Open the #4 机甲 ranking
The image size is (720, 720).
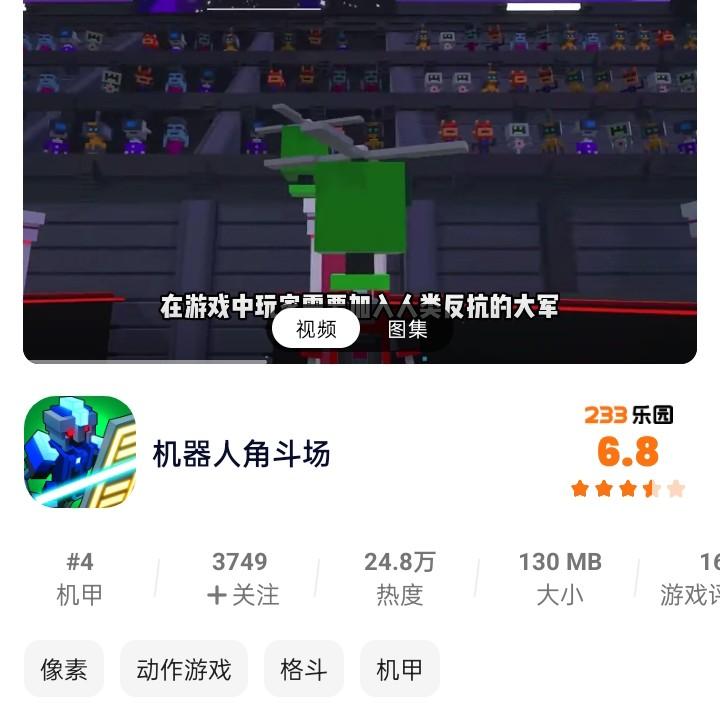80,578
